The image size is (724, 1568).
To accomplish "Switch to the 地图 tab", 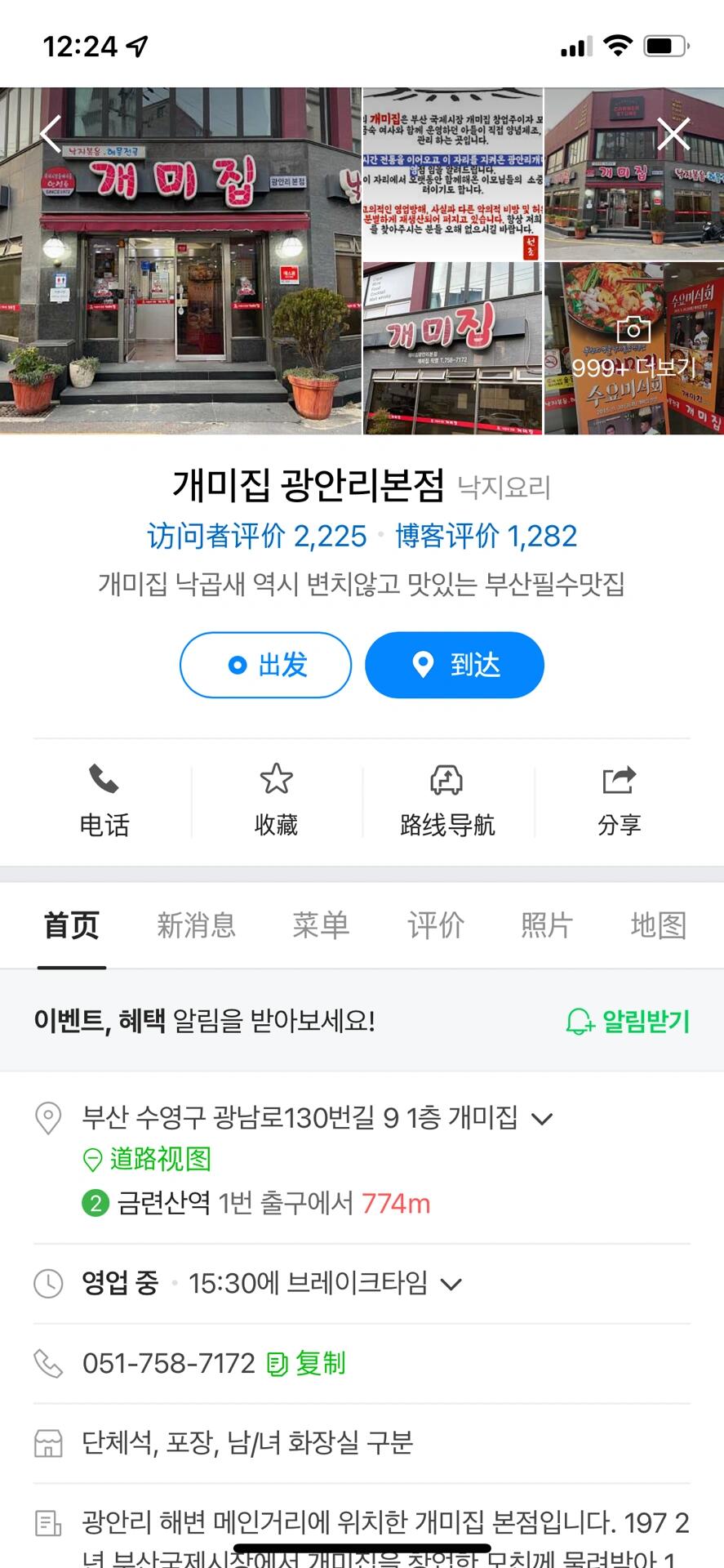I will 658,925.
